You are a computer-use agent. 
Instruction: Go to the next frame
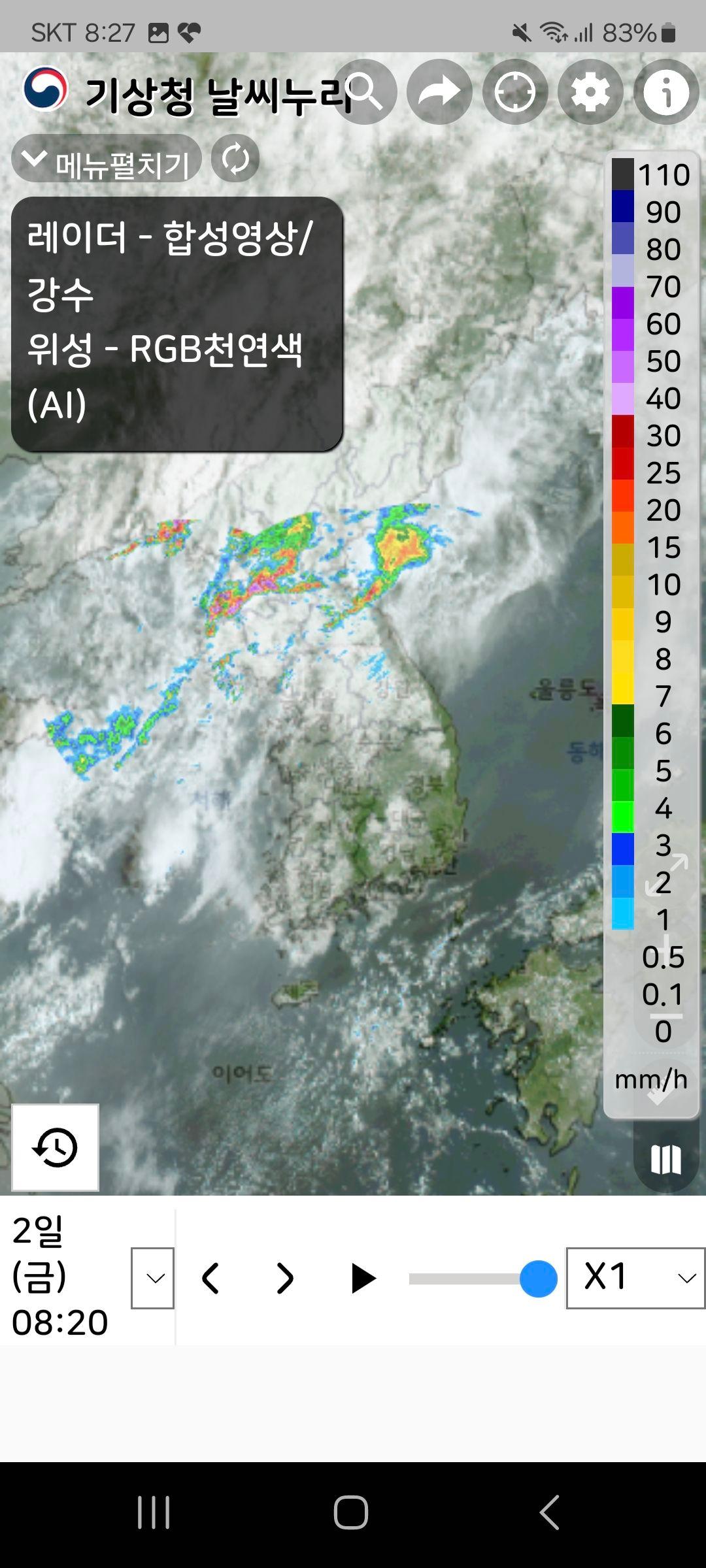coord(285,1278)
